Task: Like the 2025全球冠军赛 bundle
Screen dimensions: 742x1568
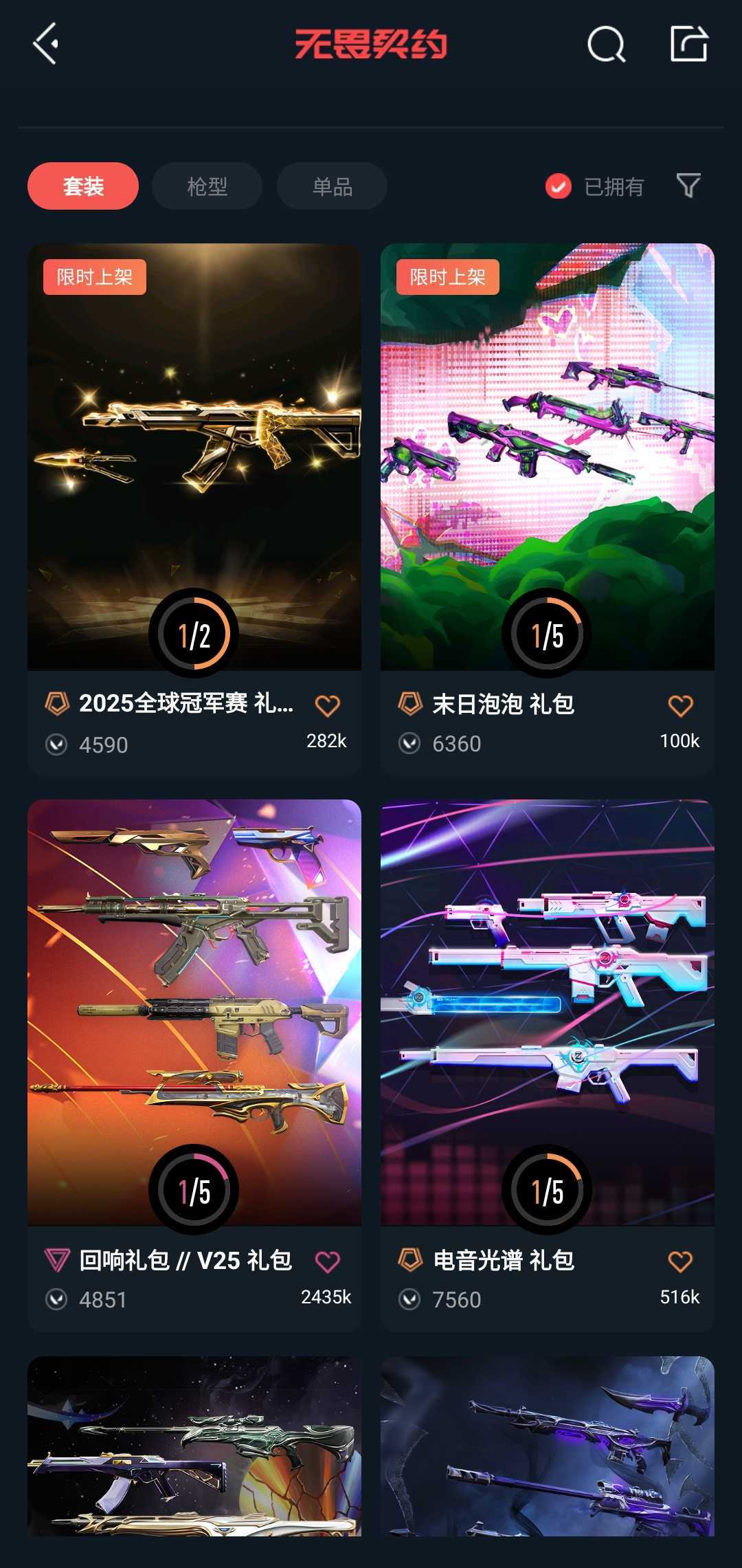Action: coord(327,706)
